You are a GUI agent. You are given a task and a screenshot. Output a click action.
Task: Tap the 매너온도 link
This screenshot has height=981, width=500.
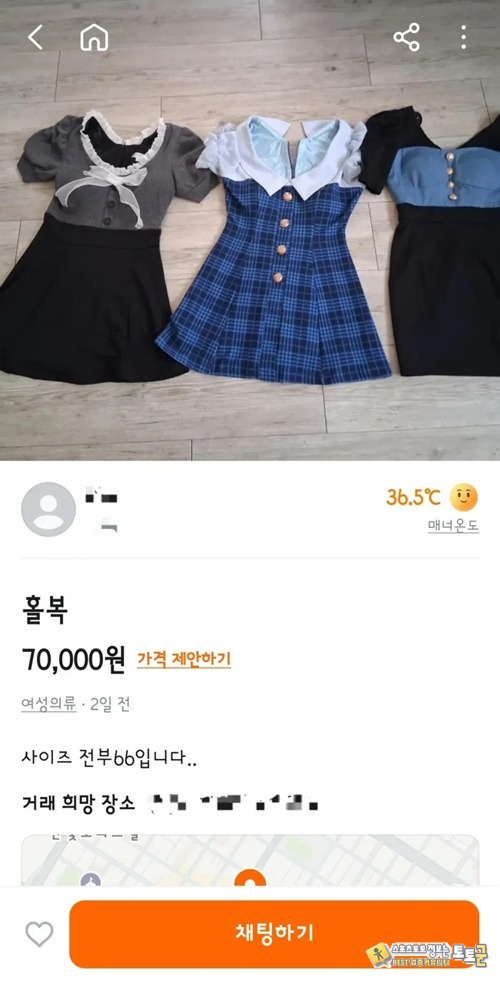[x=453, y=526]
